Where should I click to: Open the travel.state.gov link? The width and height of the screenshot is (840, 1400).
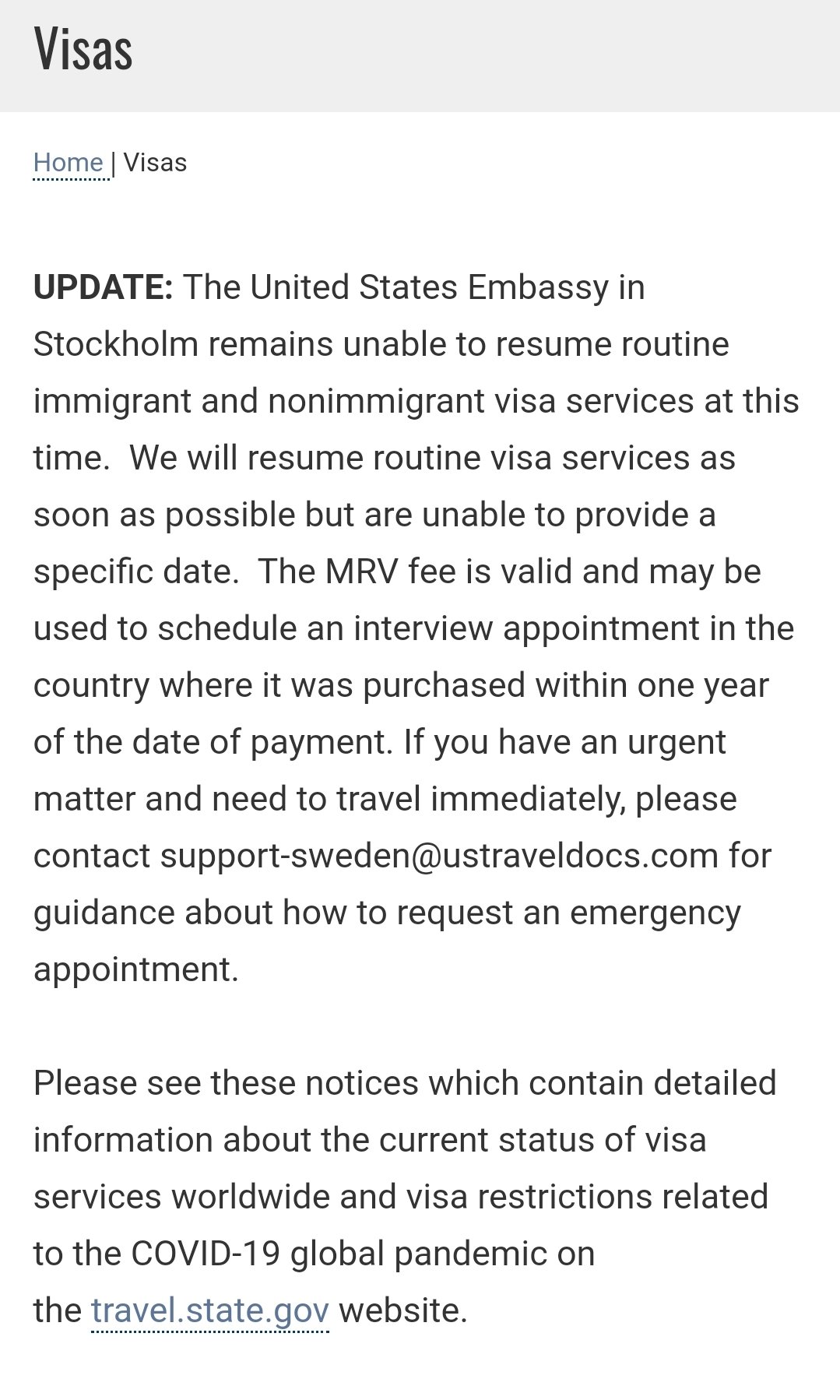click(210, 1310)
